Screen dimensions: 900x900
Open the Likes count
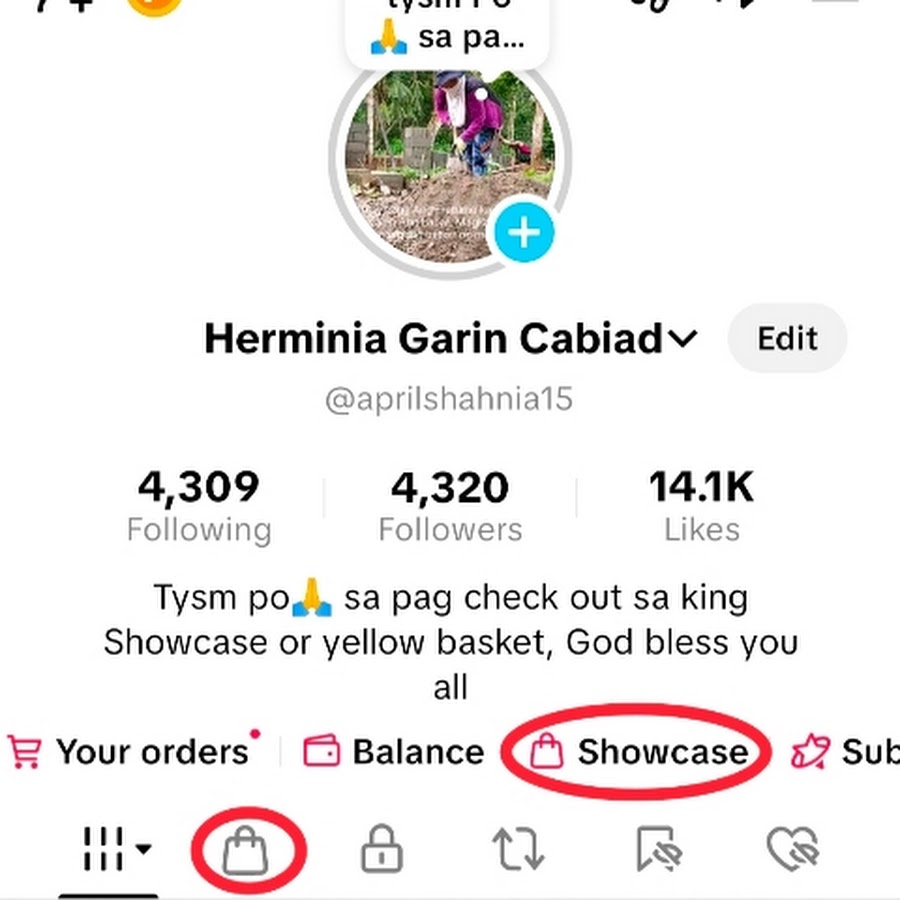point(701,507)
